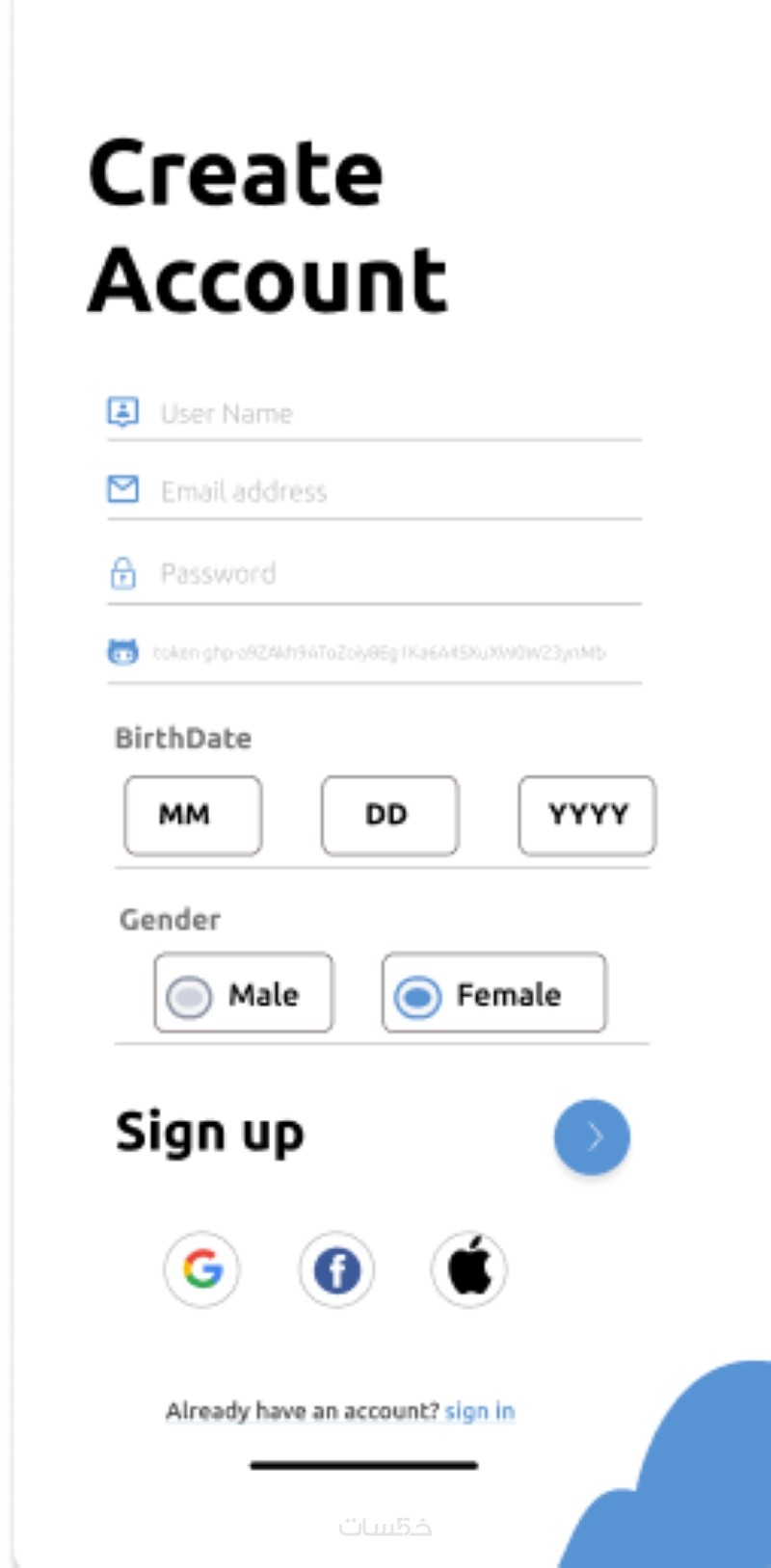Viewport: 771px width, 1568px height.
Task: Open the sign in link
Action: (x=479, y=1411)
